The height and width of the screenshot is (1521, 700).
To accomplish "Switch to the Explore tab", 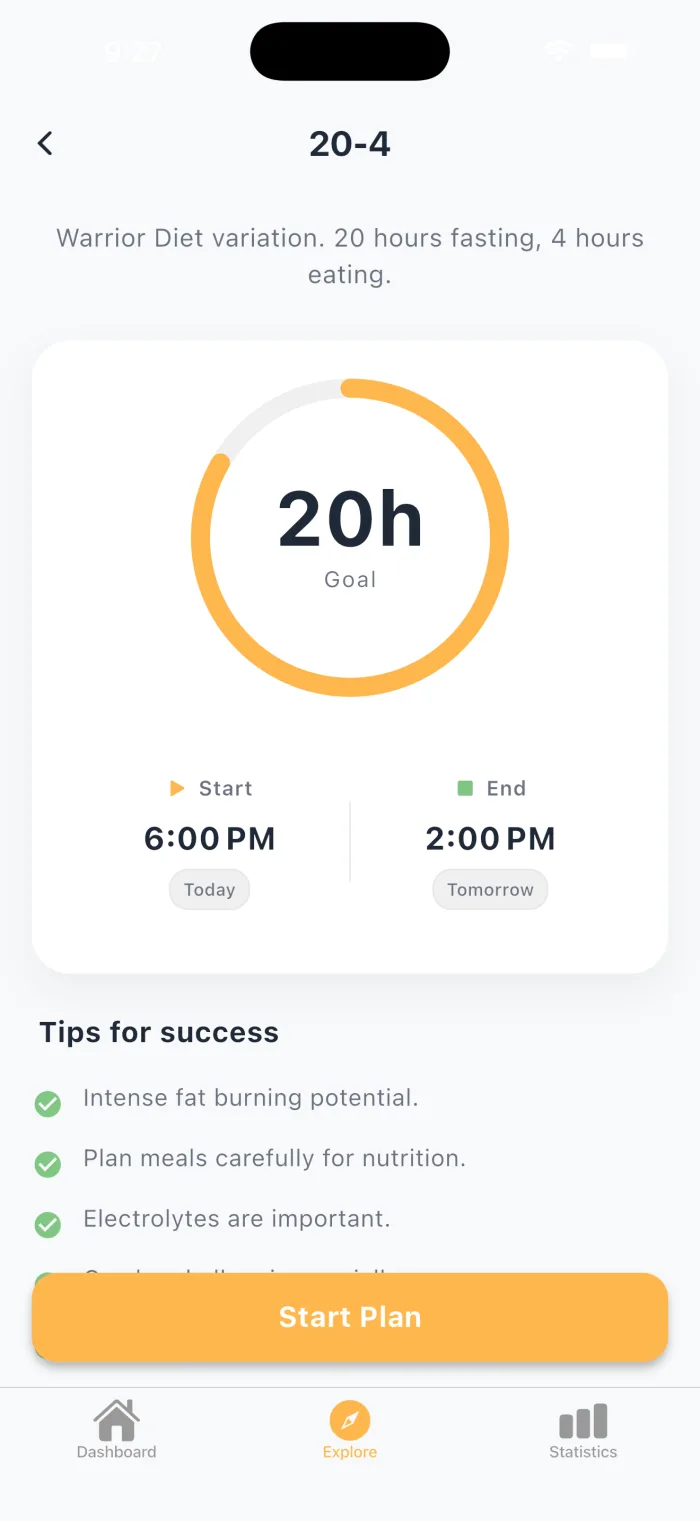I will (x=350, y=1430).
